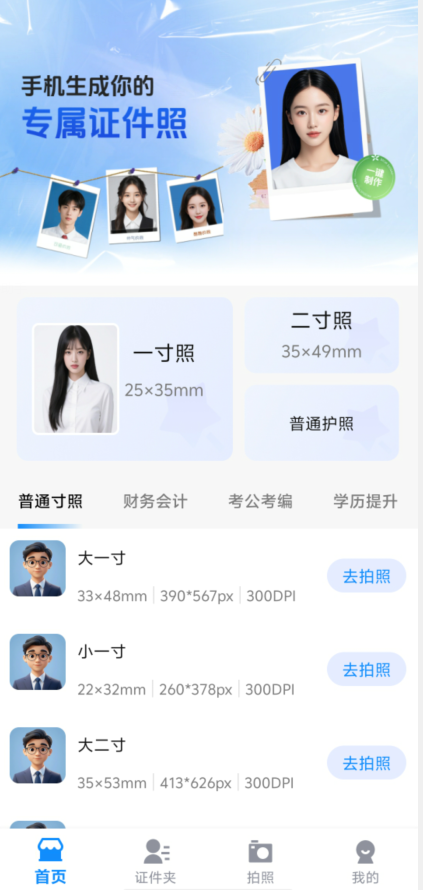Open the 大一寸 33×48mm row

point(209,576)
